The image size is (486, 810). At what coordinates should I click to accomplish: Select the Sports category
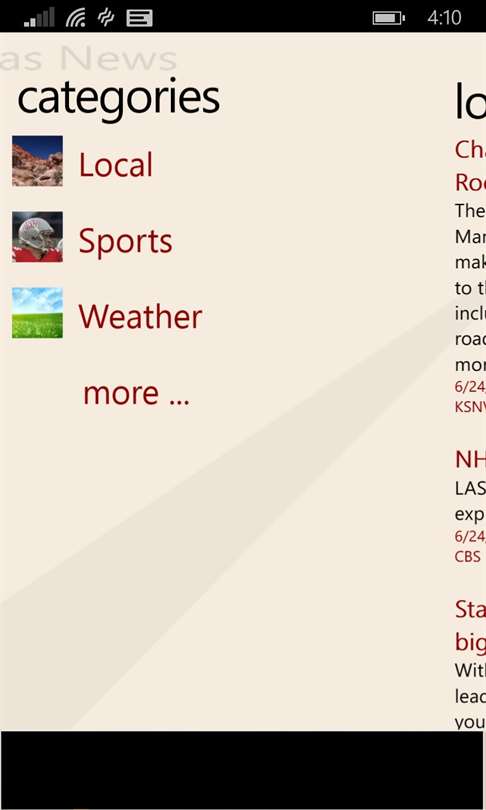[x=126, y=241]
